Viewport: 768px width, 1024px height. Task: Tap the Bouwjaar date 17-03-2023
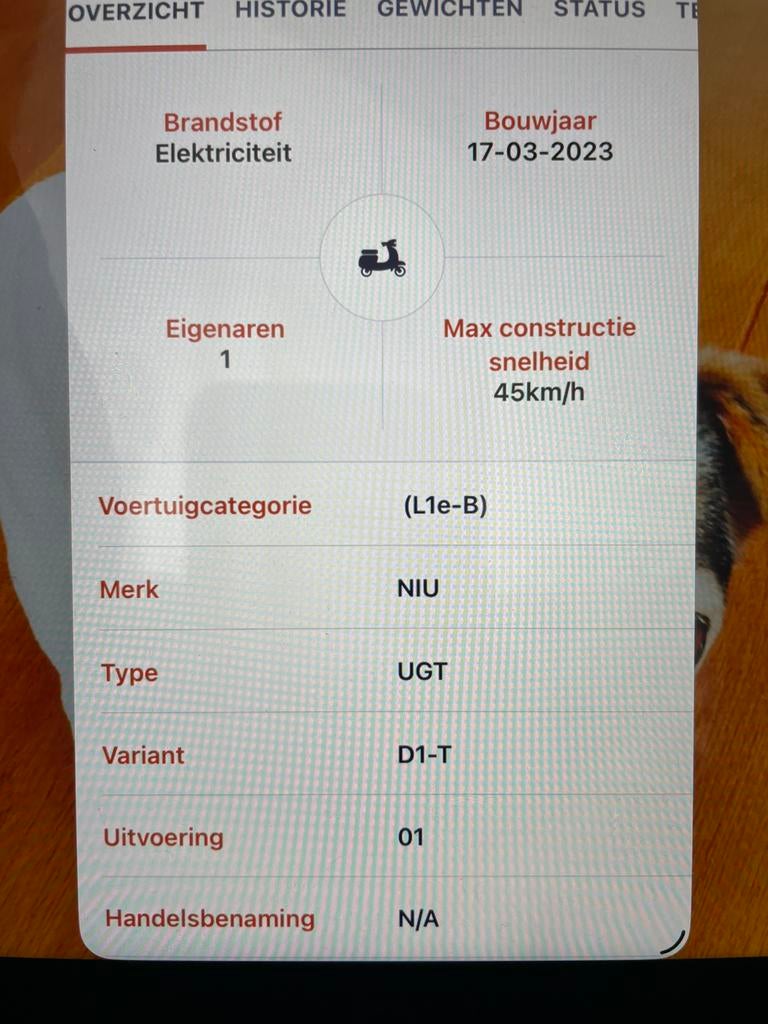[539, 151]
